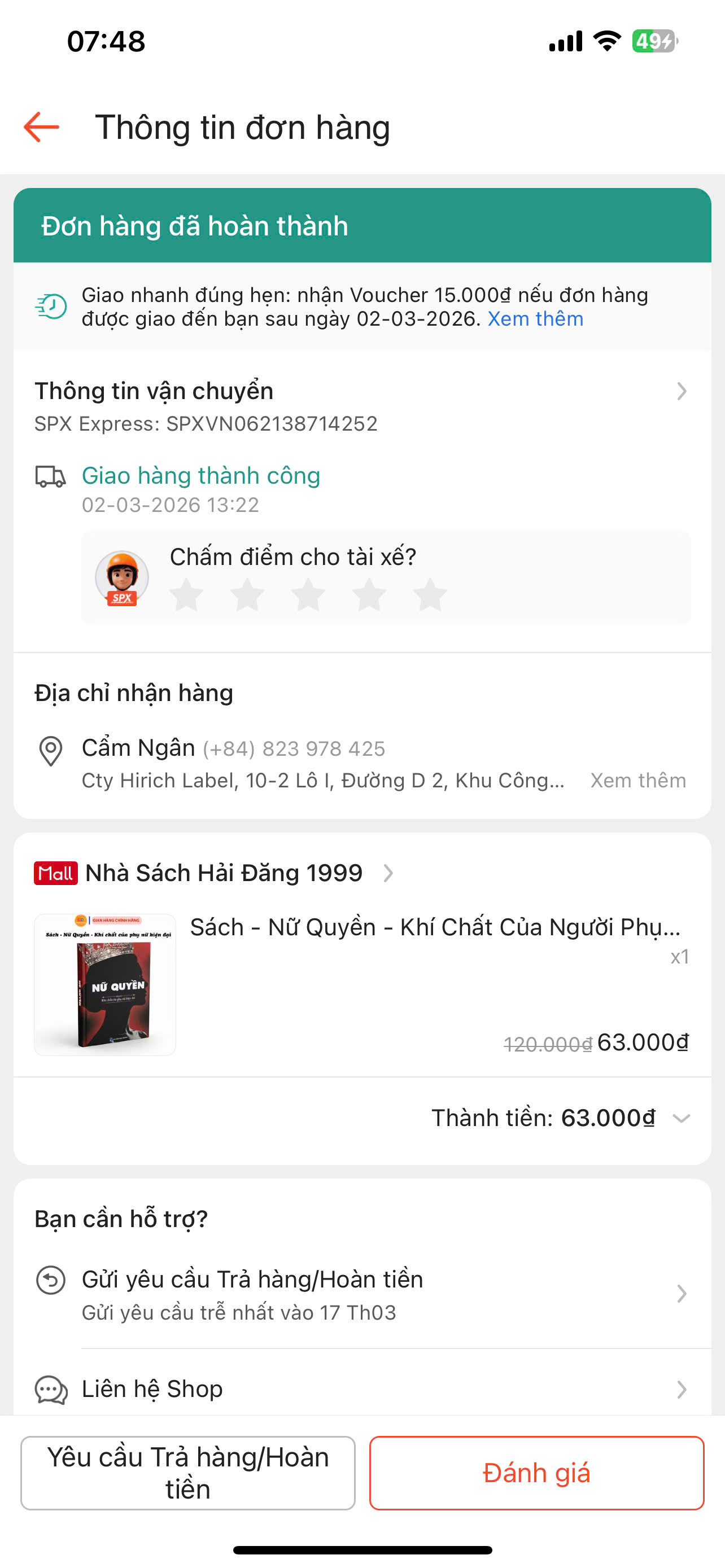Image resolution: width=725 pixels, height=1568 pixels.
Task: Expand the Thành tiền breakdown
Action: [680, 1118]
